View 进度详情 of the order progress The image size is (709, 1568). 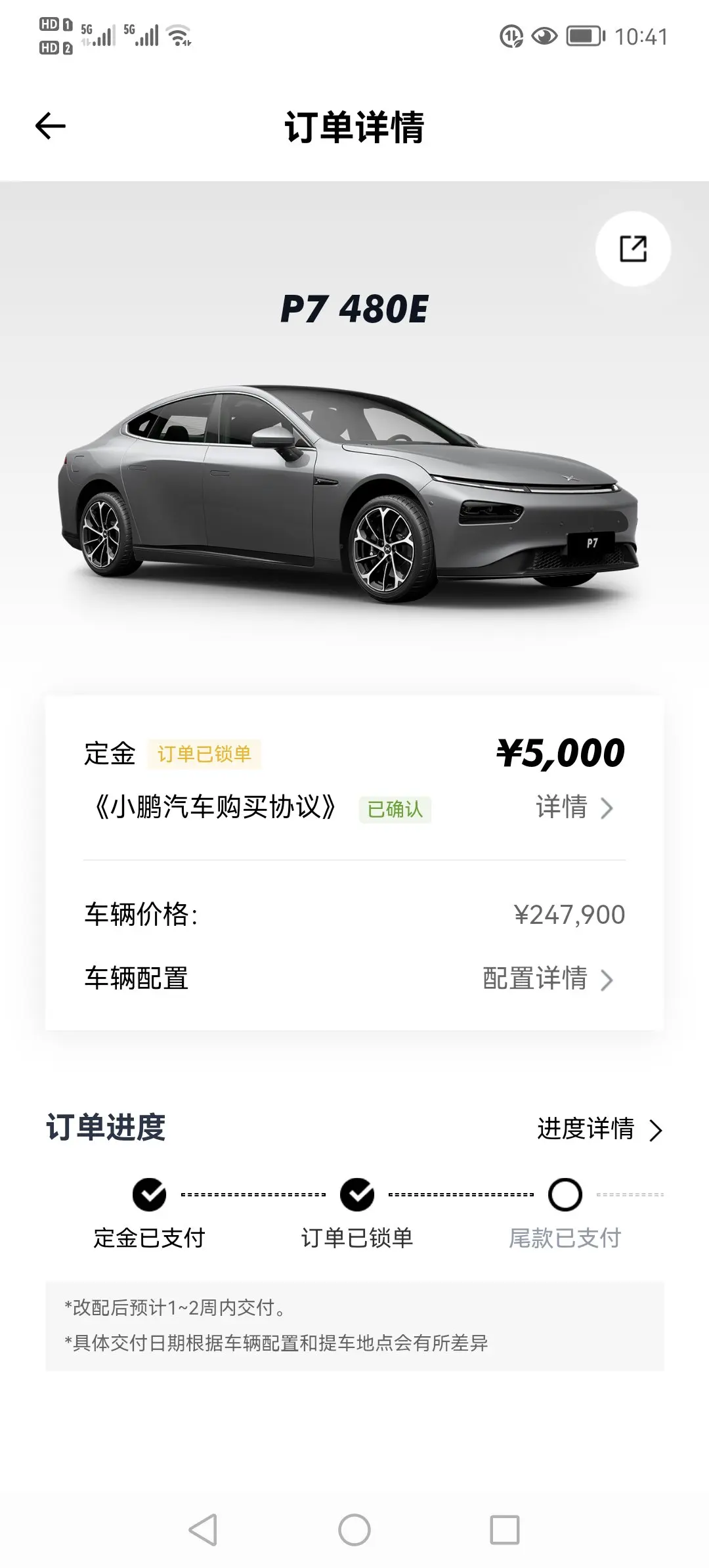pyautogui.click(x=600, y=1129)
